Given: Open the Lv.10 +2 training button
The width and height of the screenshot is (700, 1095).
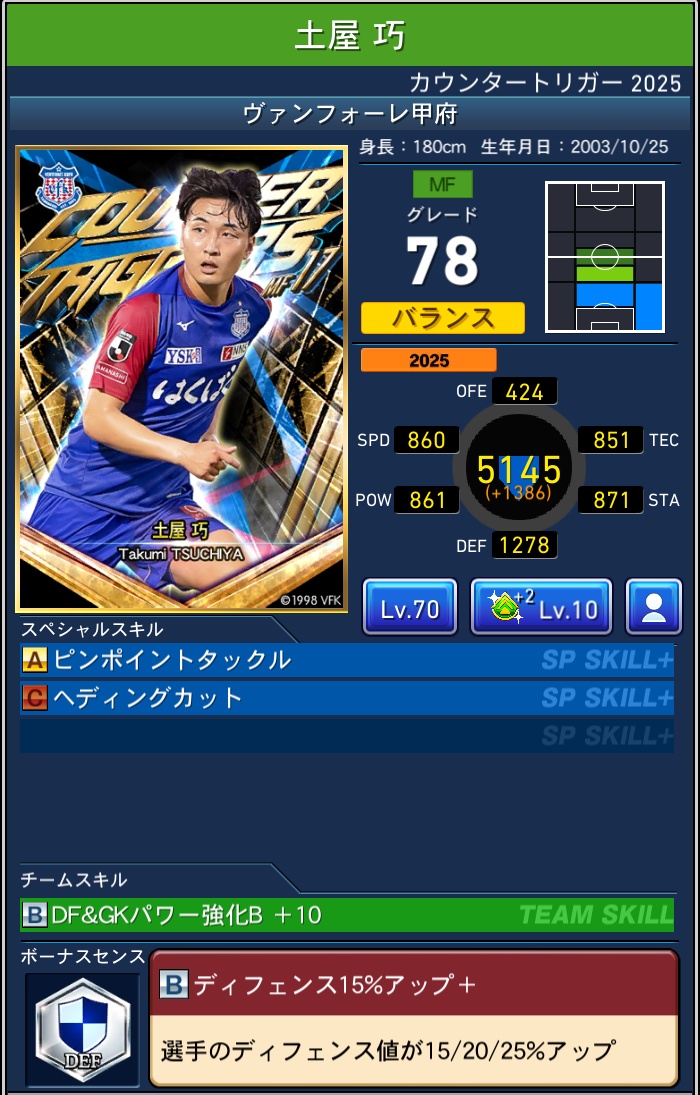Looking at the screenshot, I should [x=541, y=607].
